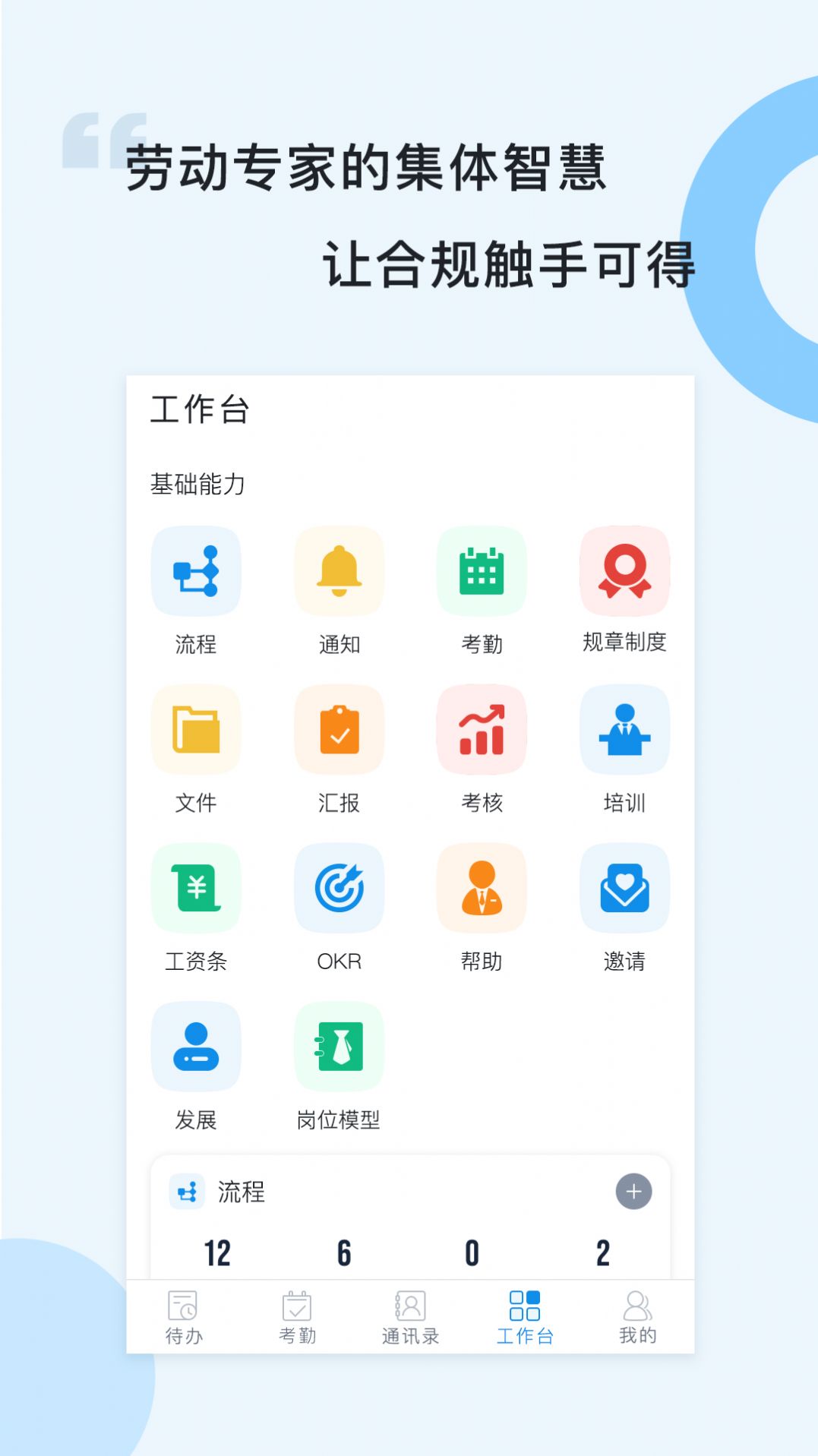Open the 工资条 payslip icon
Screen dimensions: 818x1456
coord(195,889)
